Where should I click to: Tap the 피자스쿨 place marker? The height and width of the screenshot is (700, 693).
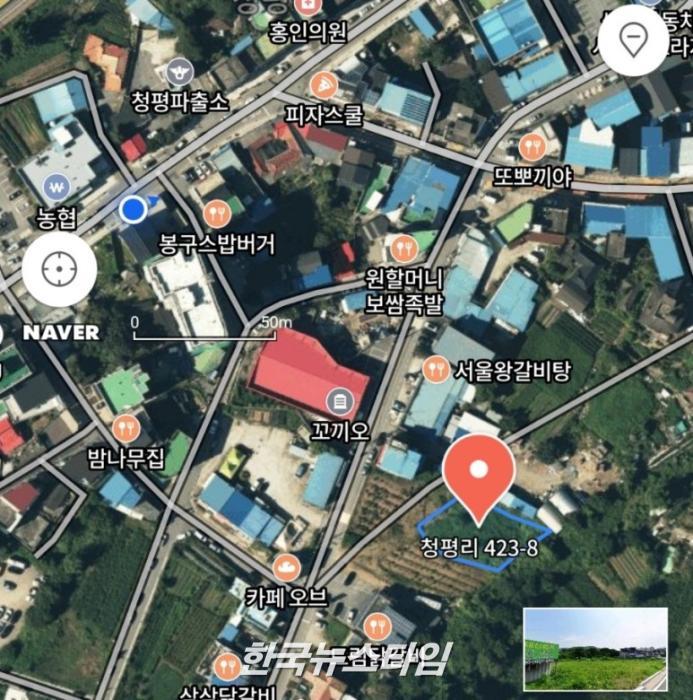pyautogui.click(x=322, y=85)
